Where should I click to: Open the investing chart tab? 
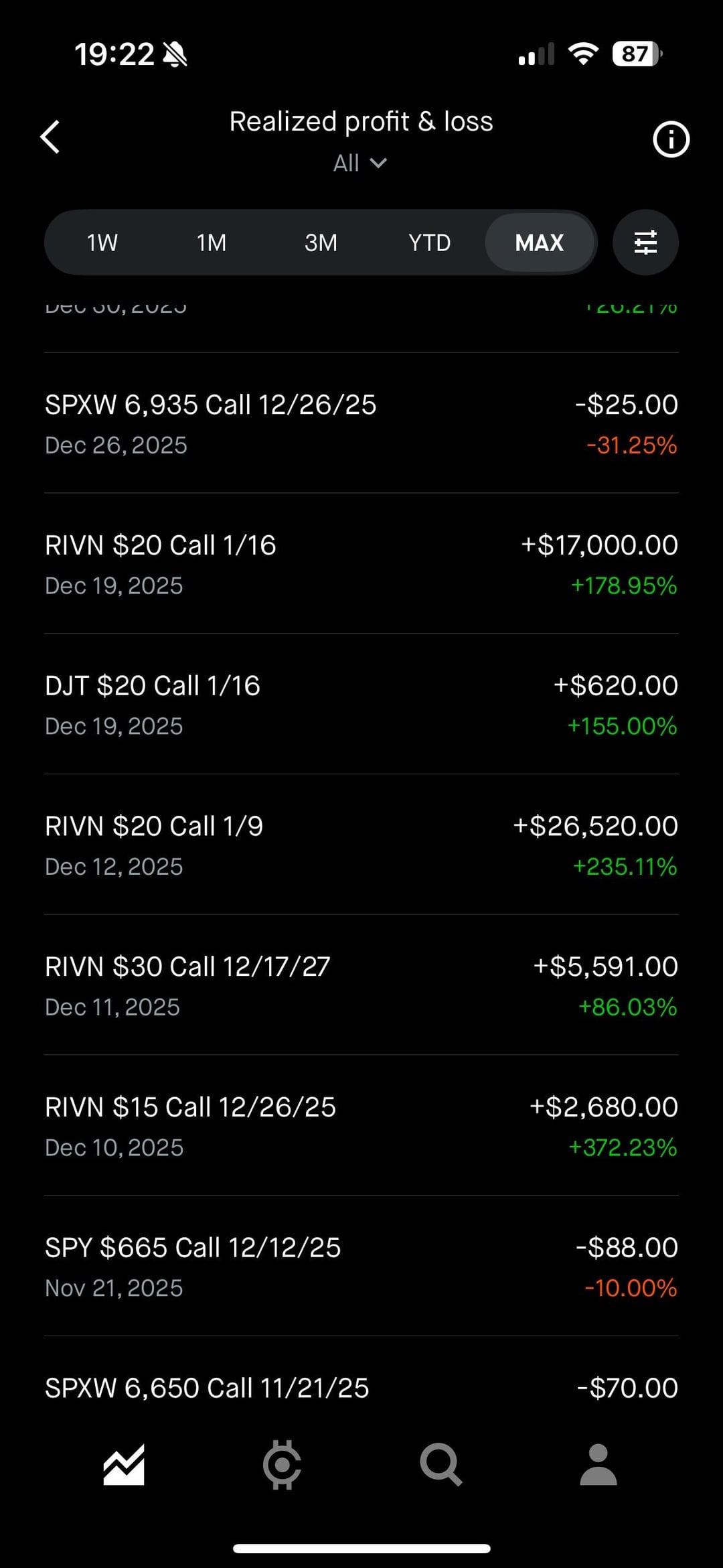click(124, 1465)
